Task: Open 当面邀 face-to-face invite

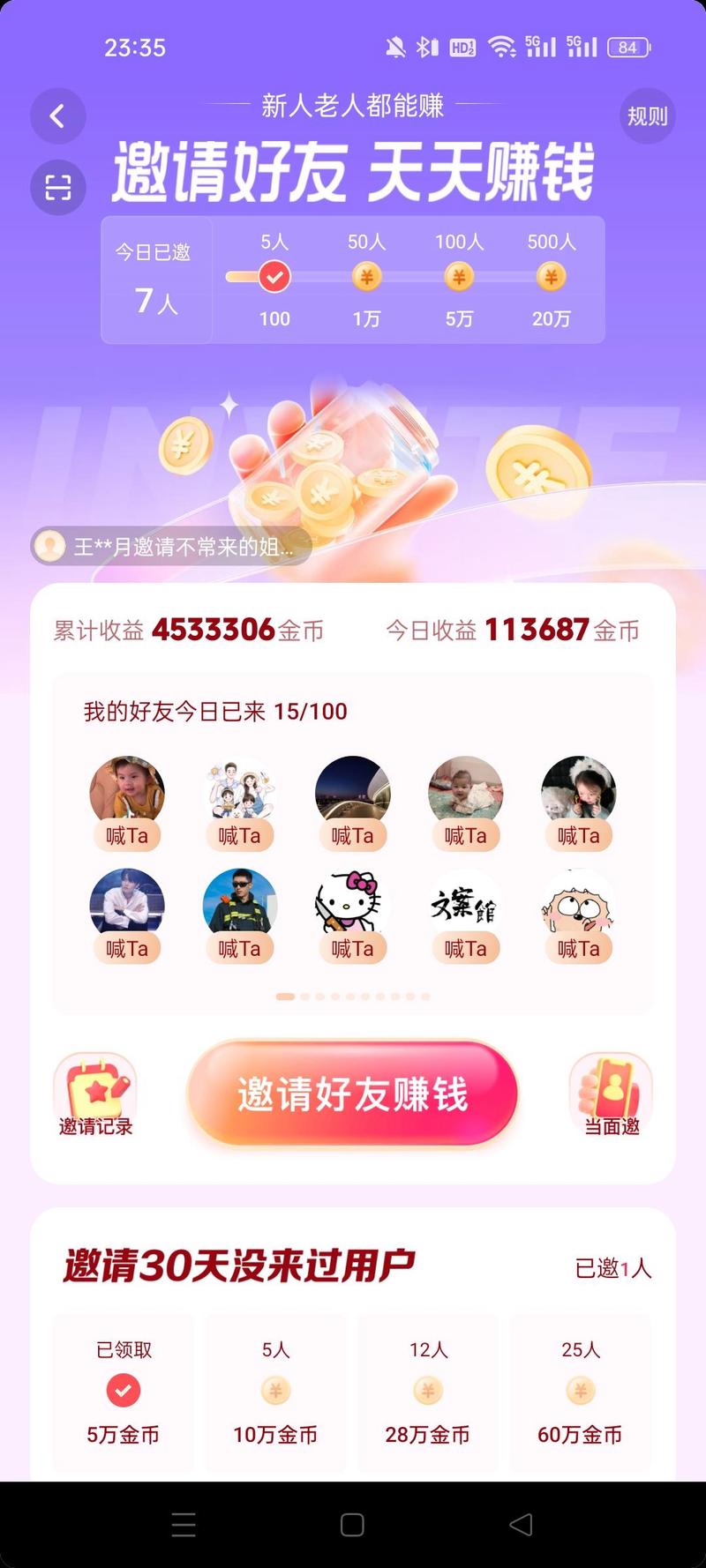Action: pos(611,1094)
